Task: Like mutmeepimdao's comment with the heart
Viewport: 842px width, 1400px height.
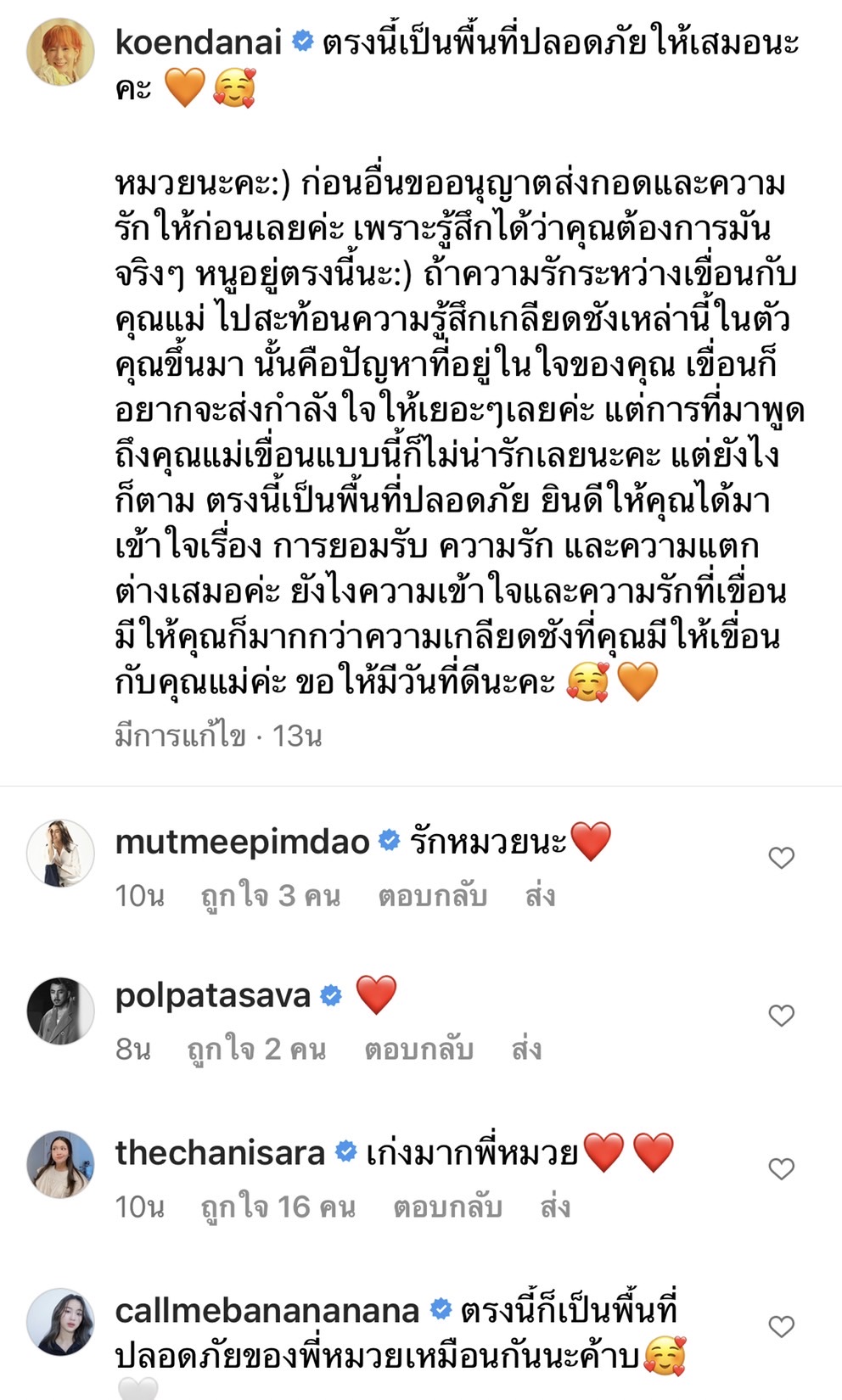Action: 780,857
